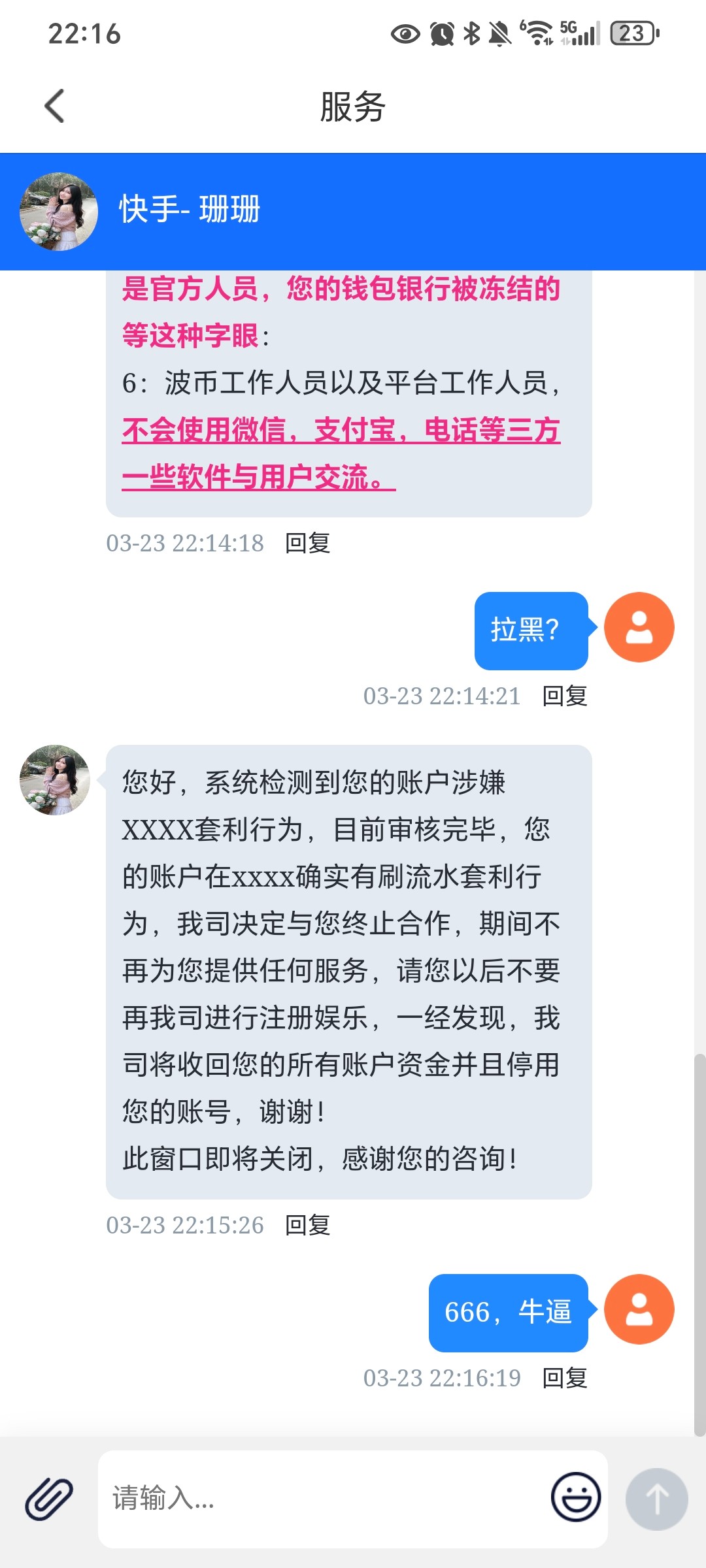
Task: Reply to the 拉黑? message
Action: pyautogui.click(x=565, y=696)
